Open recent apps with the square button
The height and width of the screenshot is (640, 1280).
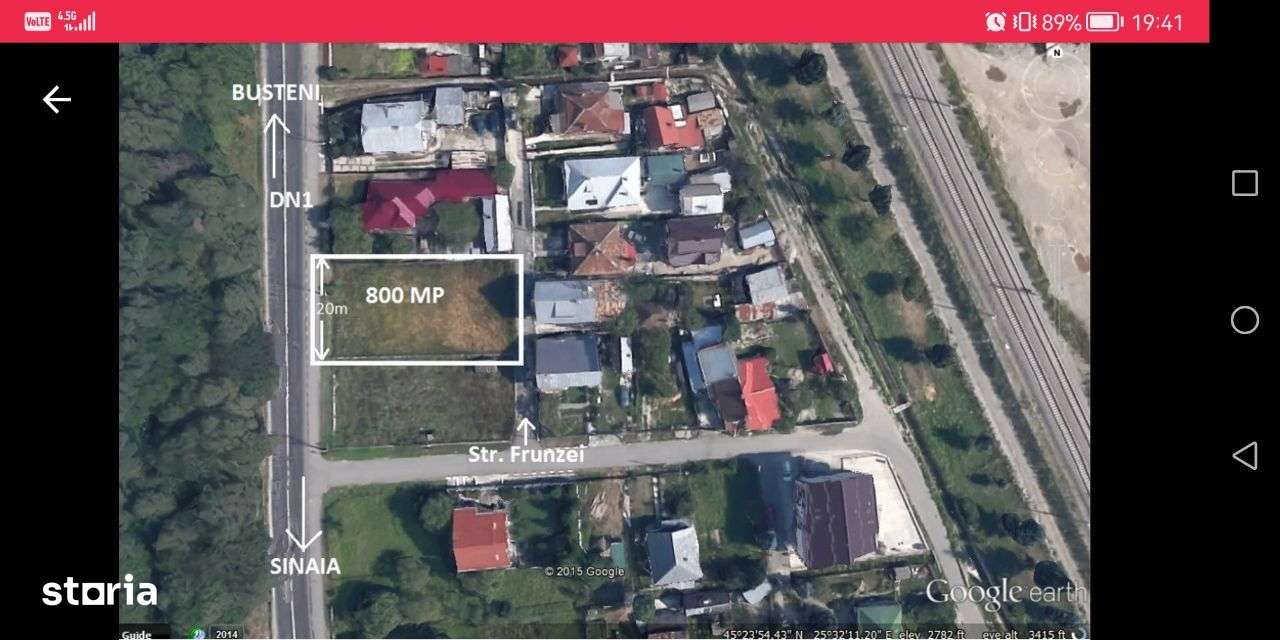tap(1244, 183)
